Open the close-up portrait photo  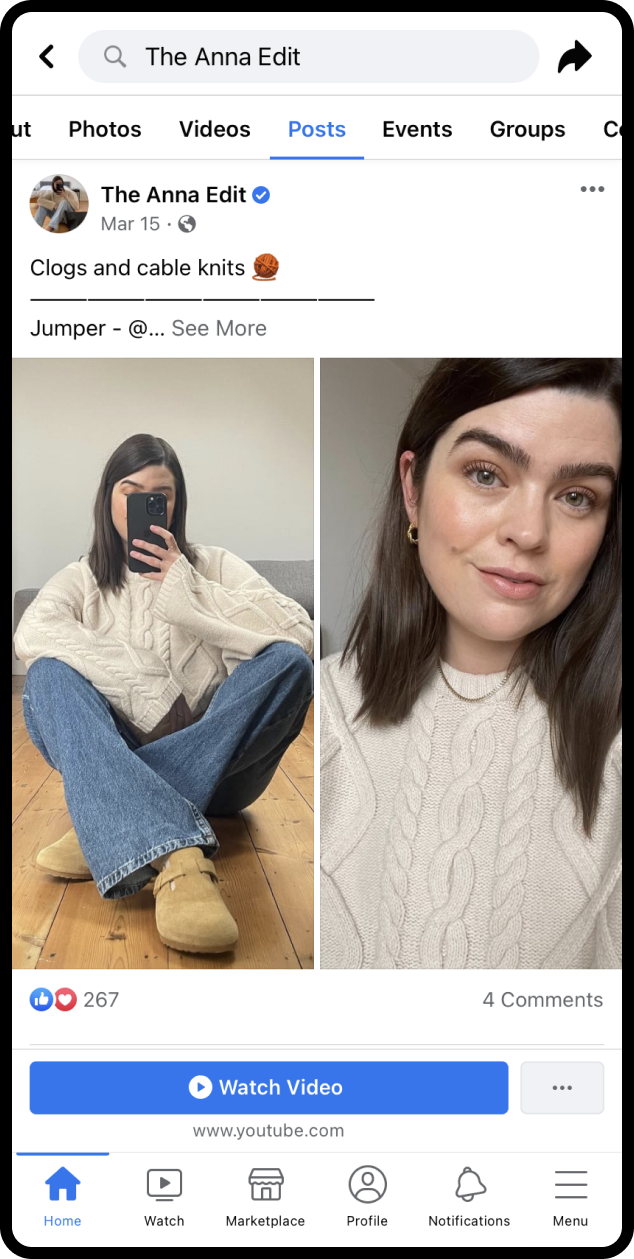(470, 663)
